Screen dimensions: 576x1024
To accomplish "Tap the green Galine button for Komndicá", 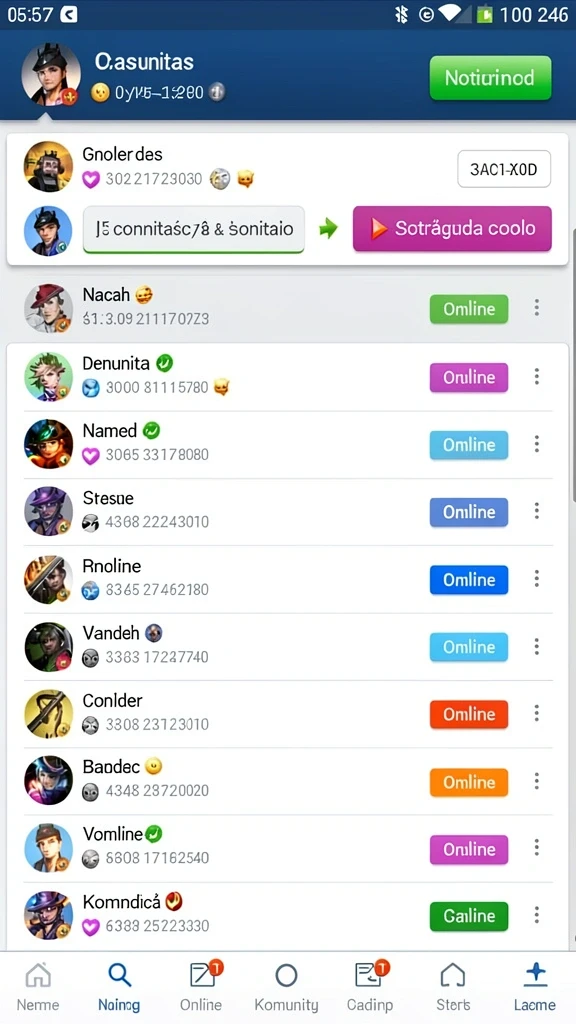I will pos(468,916).
